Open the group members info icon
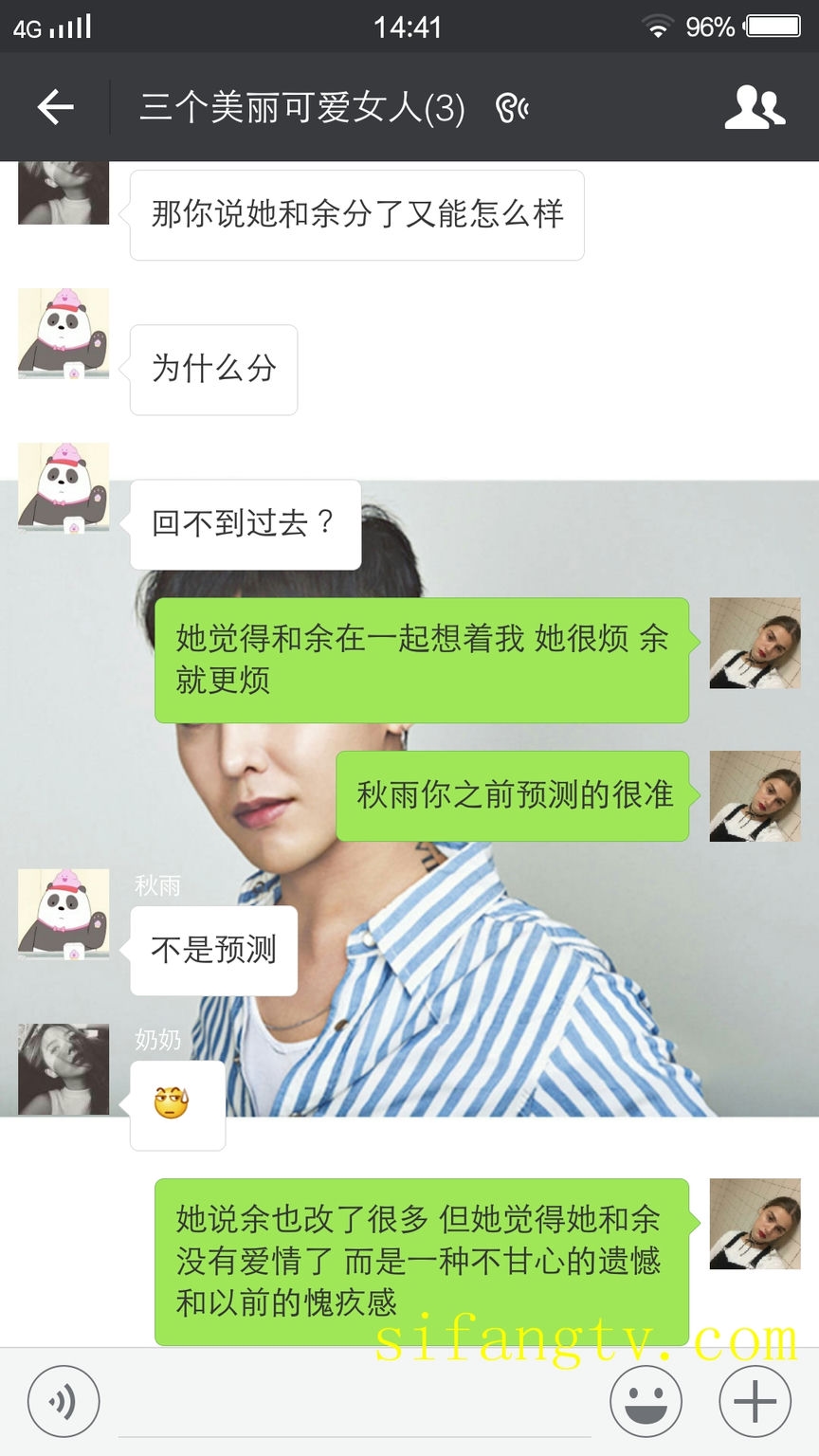This screenshot has width=819, height=1456. pyautogui.click(x=755, y=107)
